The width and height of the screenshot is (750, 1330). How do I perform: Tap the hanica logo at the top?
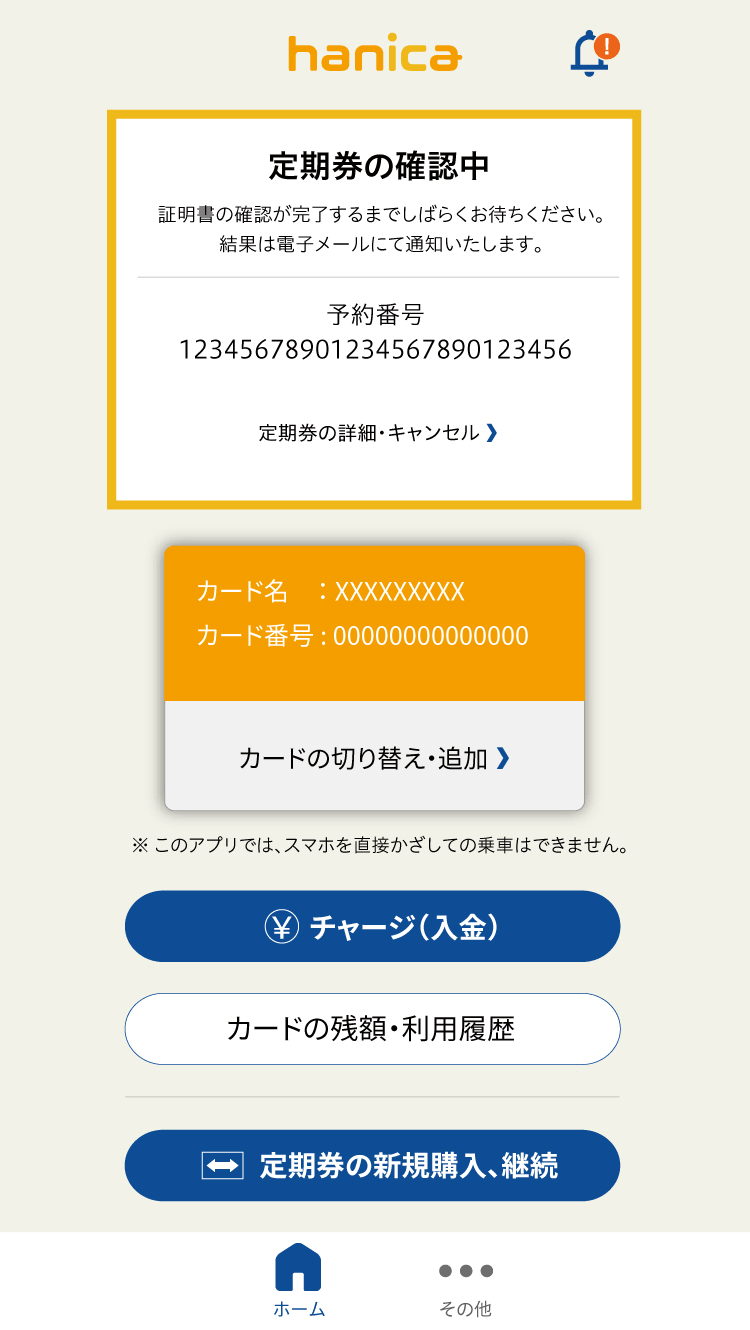(x=374, y=53)
